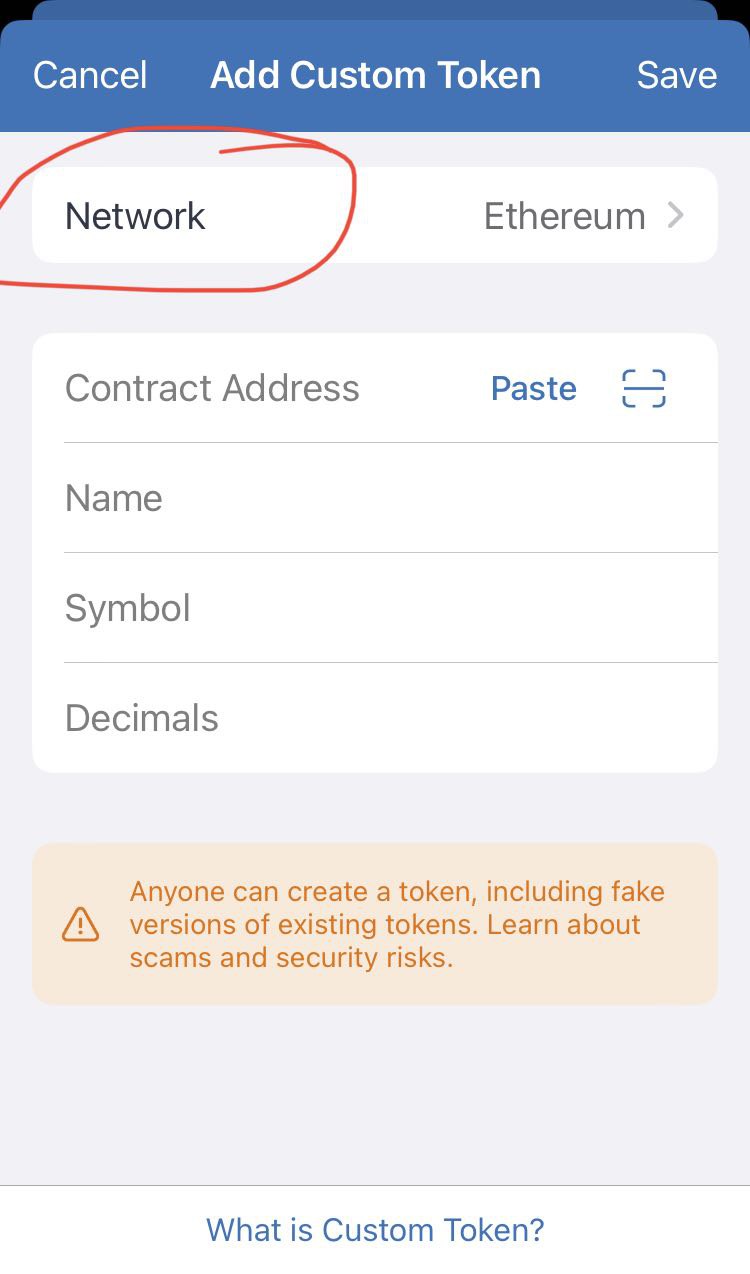Open 'What is Custom Token?' help link

(x=374, y=1229)
